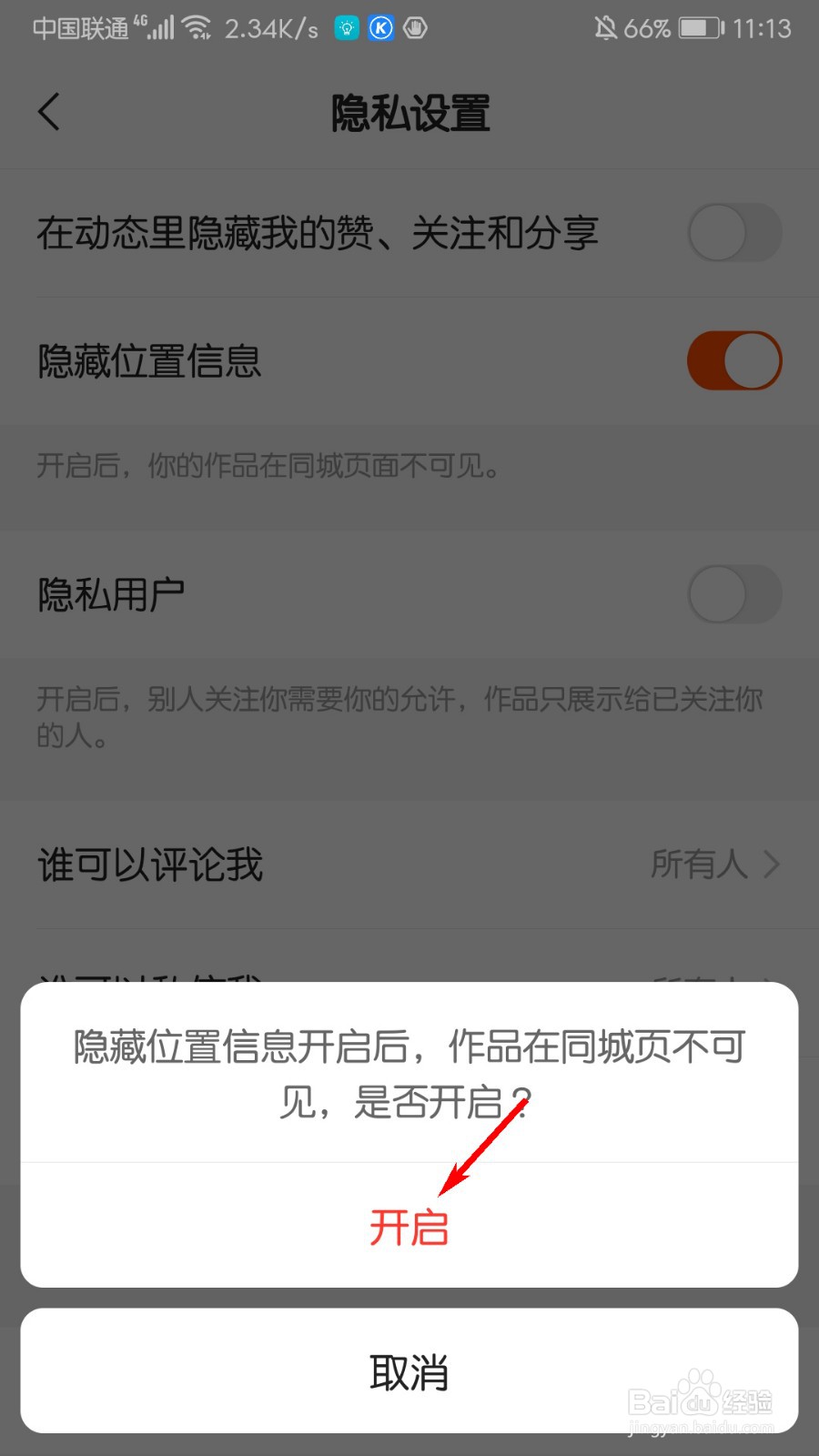
Task: Click the flashlight icon in status bar
Action: pos(346,27)
